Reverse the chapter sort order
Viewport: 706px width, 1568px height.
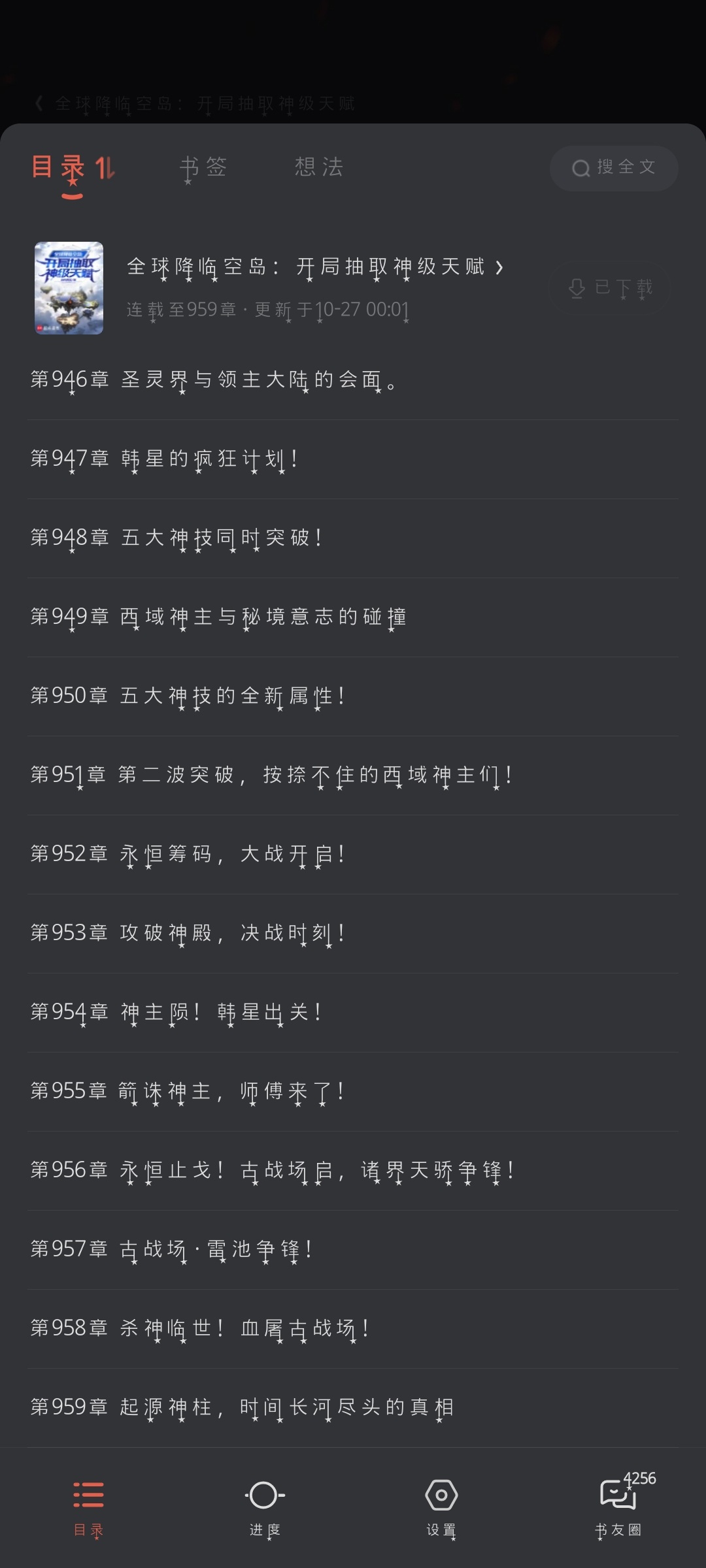tap(105, 168)
